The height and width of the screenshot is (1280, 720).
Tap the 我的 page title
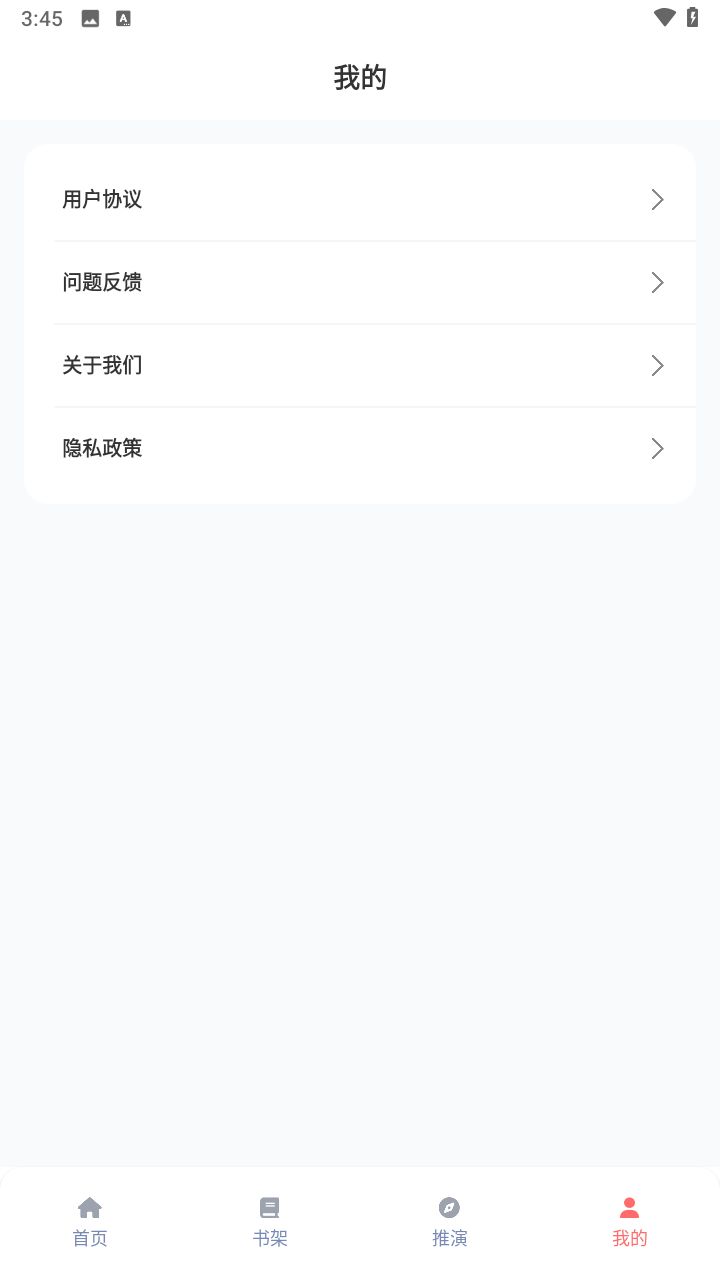pos(360,77)
